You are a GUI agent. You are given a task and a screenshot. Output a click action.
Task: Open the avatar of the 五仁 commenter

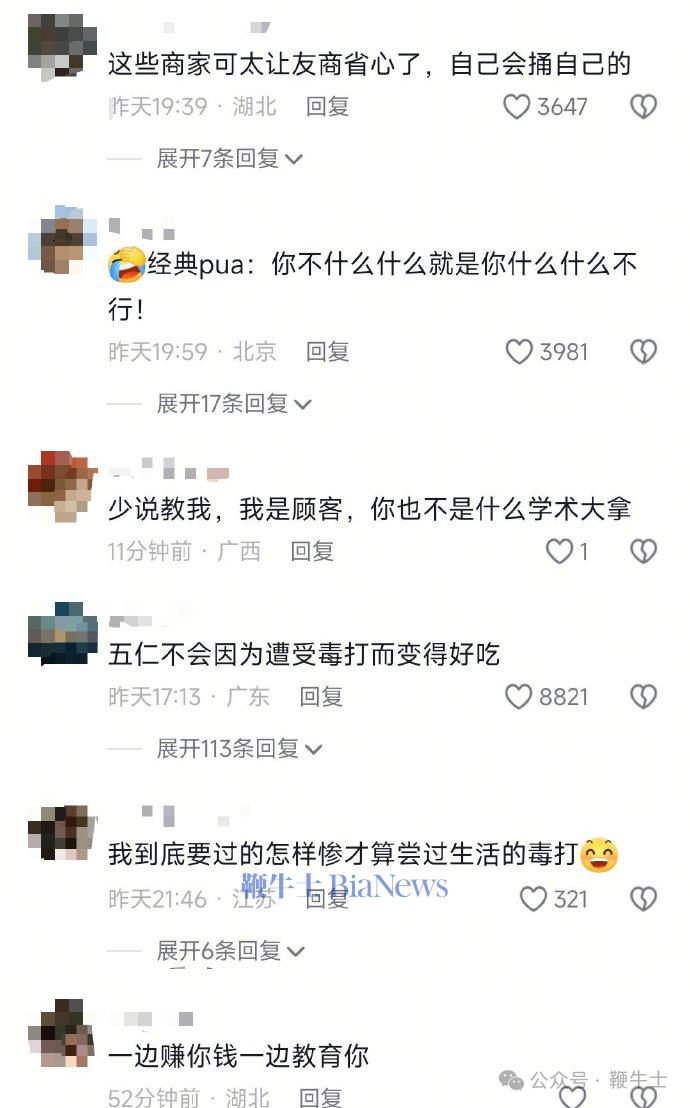coord(62,633)
